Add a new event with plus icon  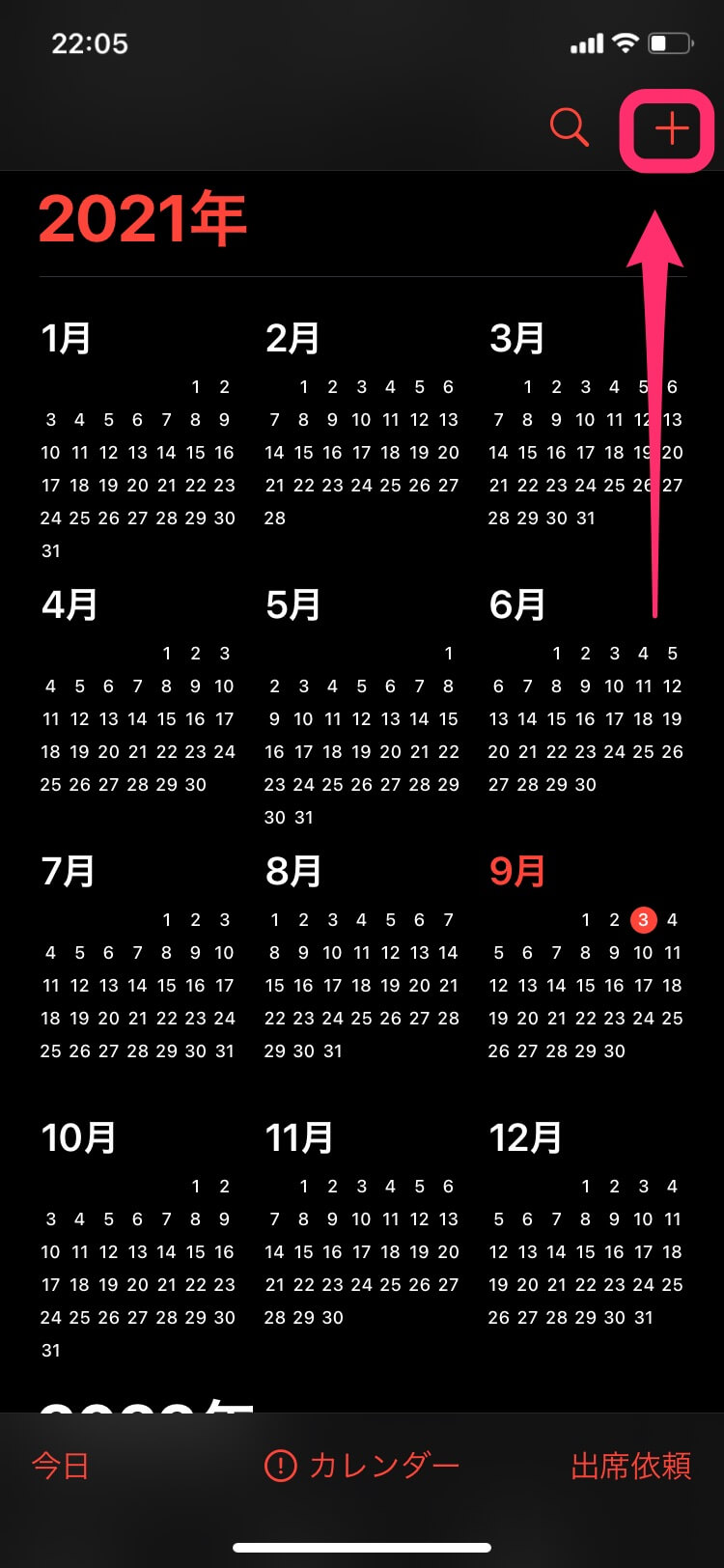point(670,128)
